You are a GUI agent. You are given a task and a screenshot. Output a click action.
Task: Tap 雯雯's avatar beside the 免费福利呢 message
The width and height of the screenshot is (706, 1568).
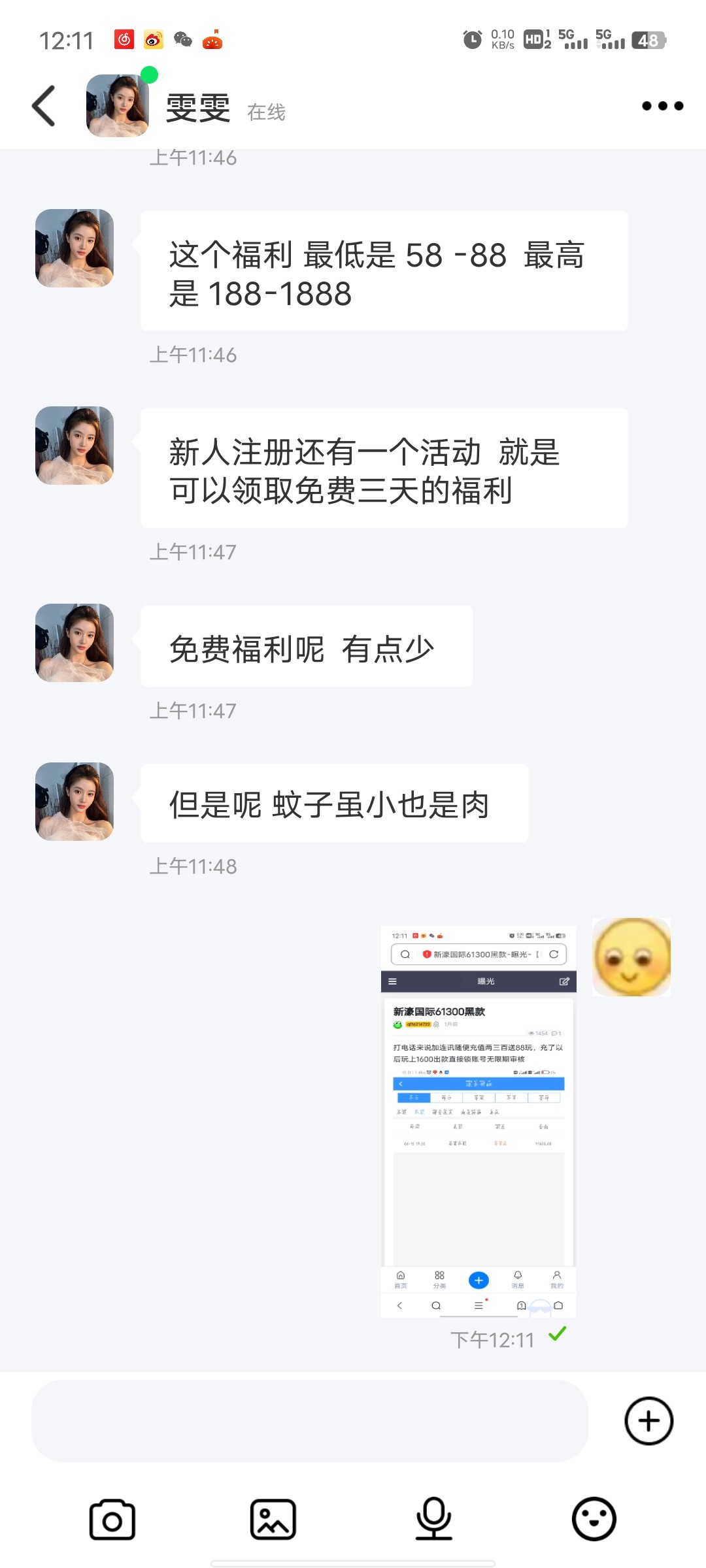click(75, 643)
